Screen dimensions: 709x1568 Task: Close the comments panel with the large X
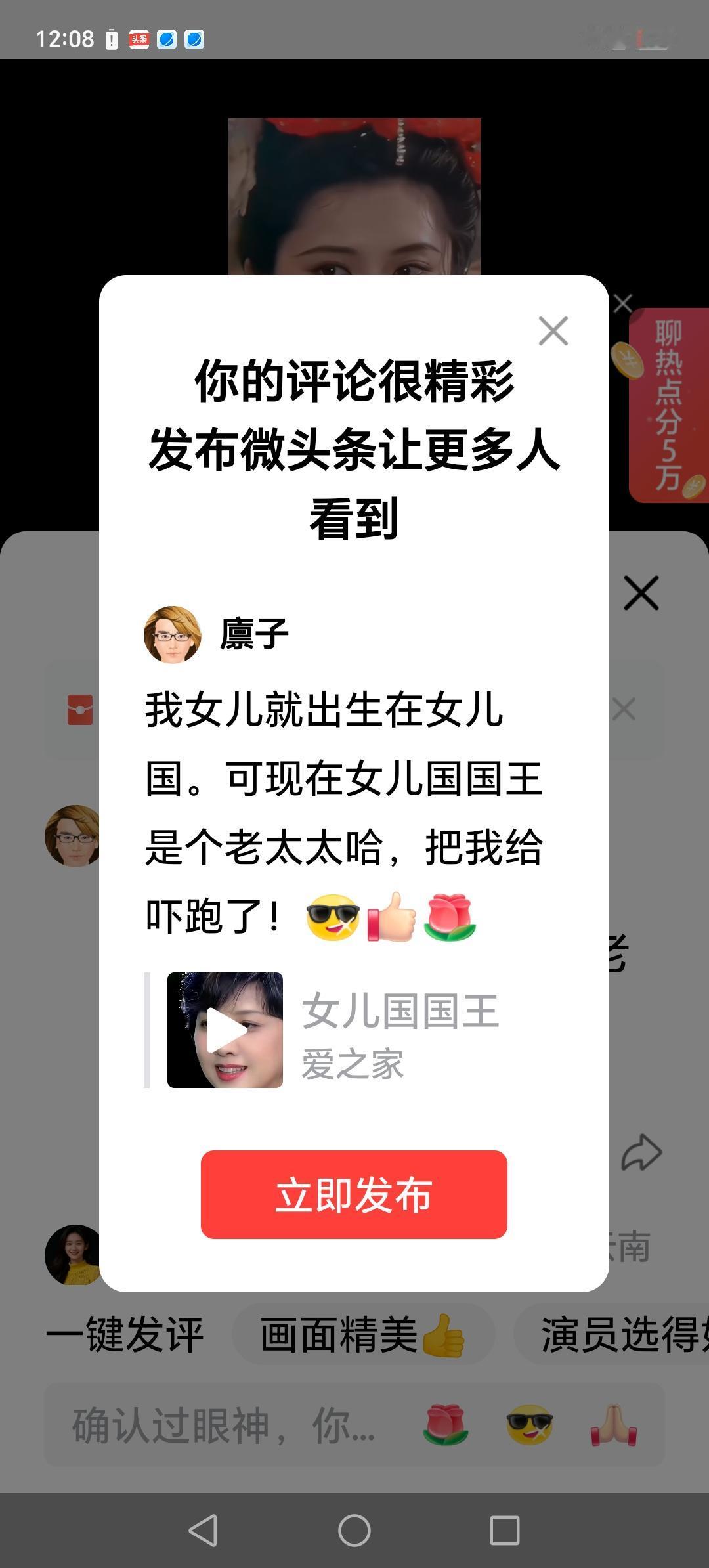[x=641, y=592]
